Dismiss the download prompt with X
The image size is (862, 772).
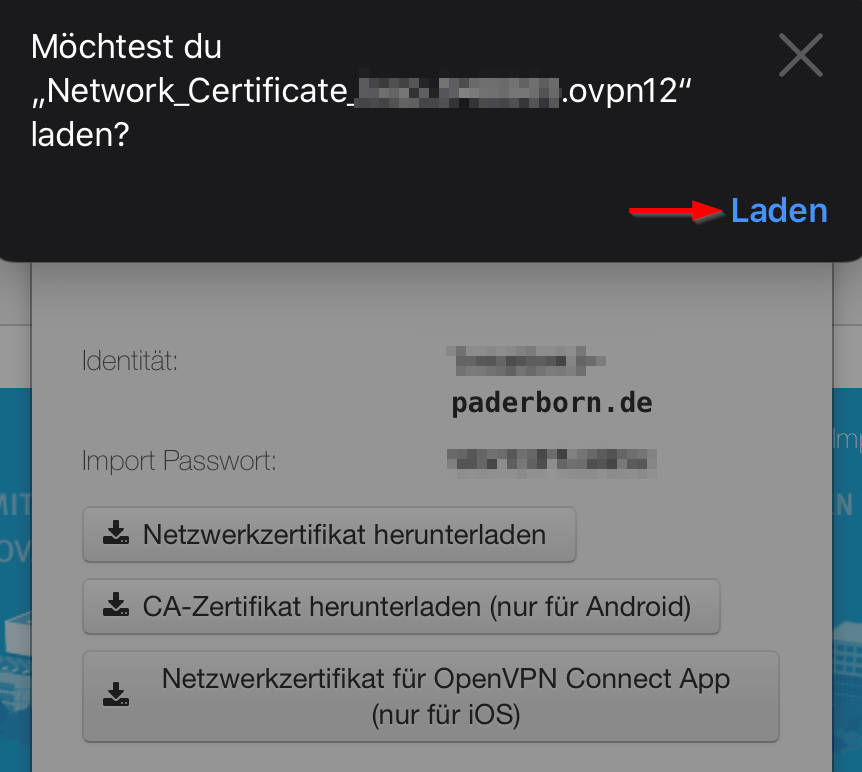(x=800, y=55)
